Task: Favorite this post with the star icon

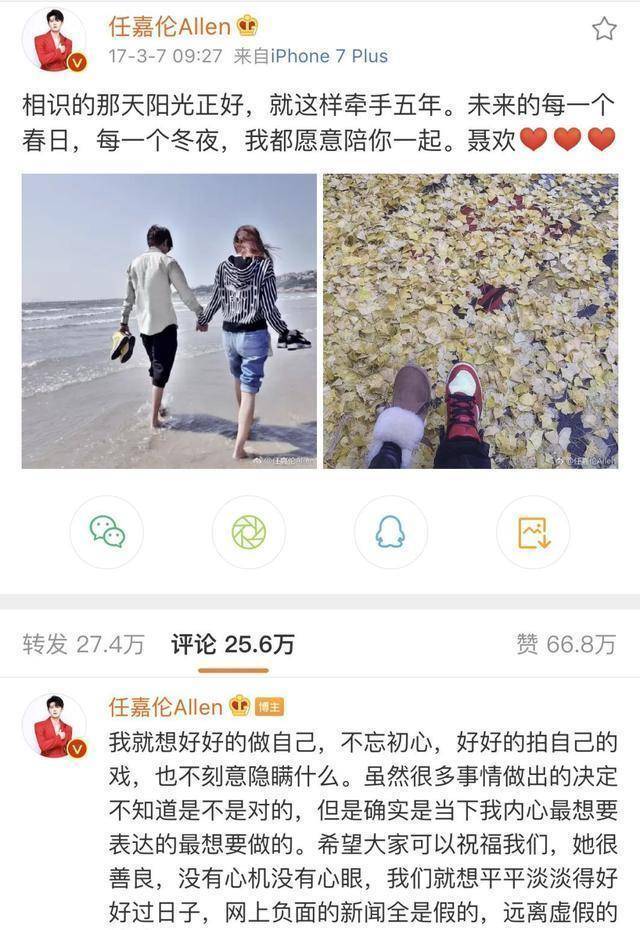Action: pyautogui.click(x=604, y=29)
